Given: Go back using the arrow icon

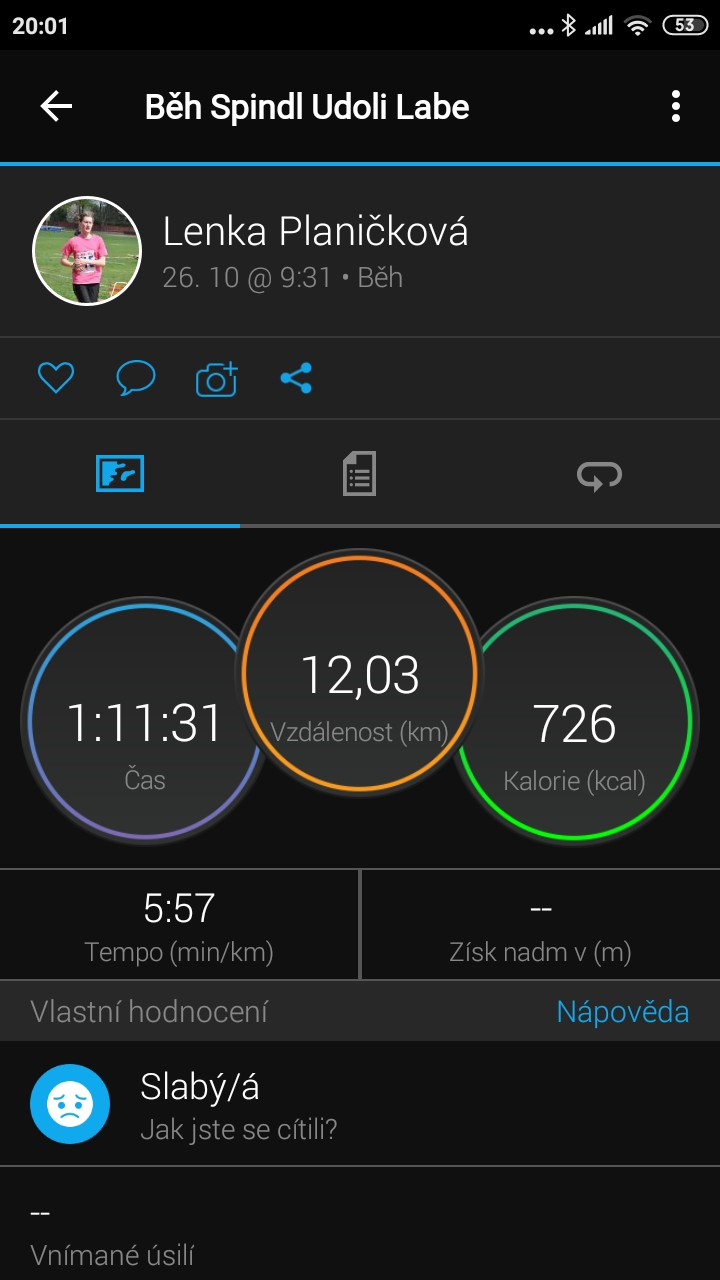Looking at the screenshot, I should pyautogui.click(x=56, y=107).
